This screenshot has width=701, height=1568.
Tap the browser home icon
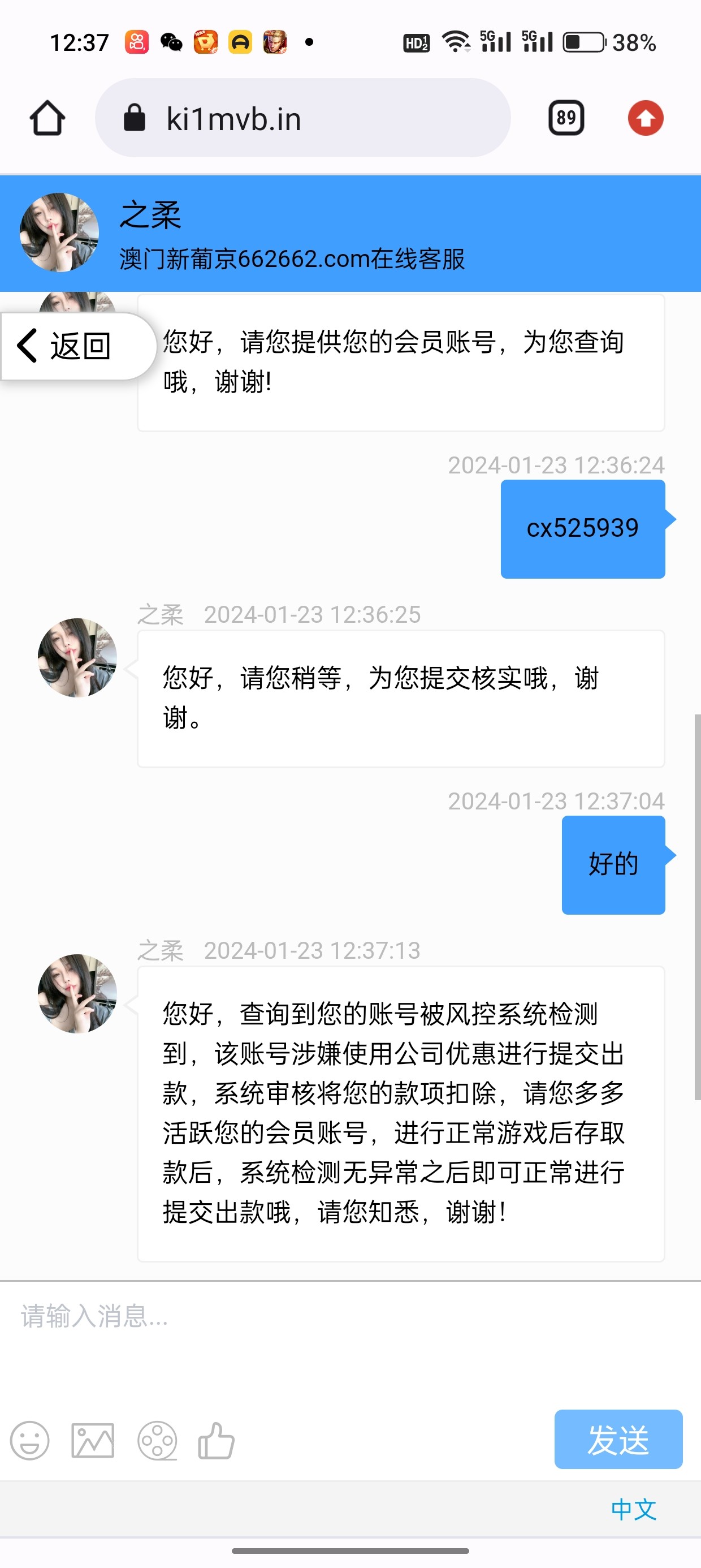[47, 118]
